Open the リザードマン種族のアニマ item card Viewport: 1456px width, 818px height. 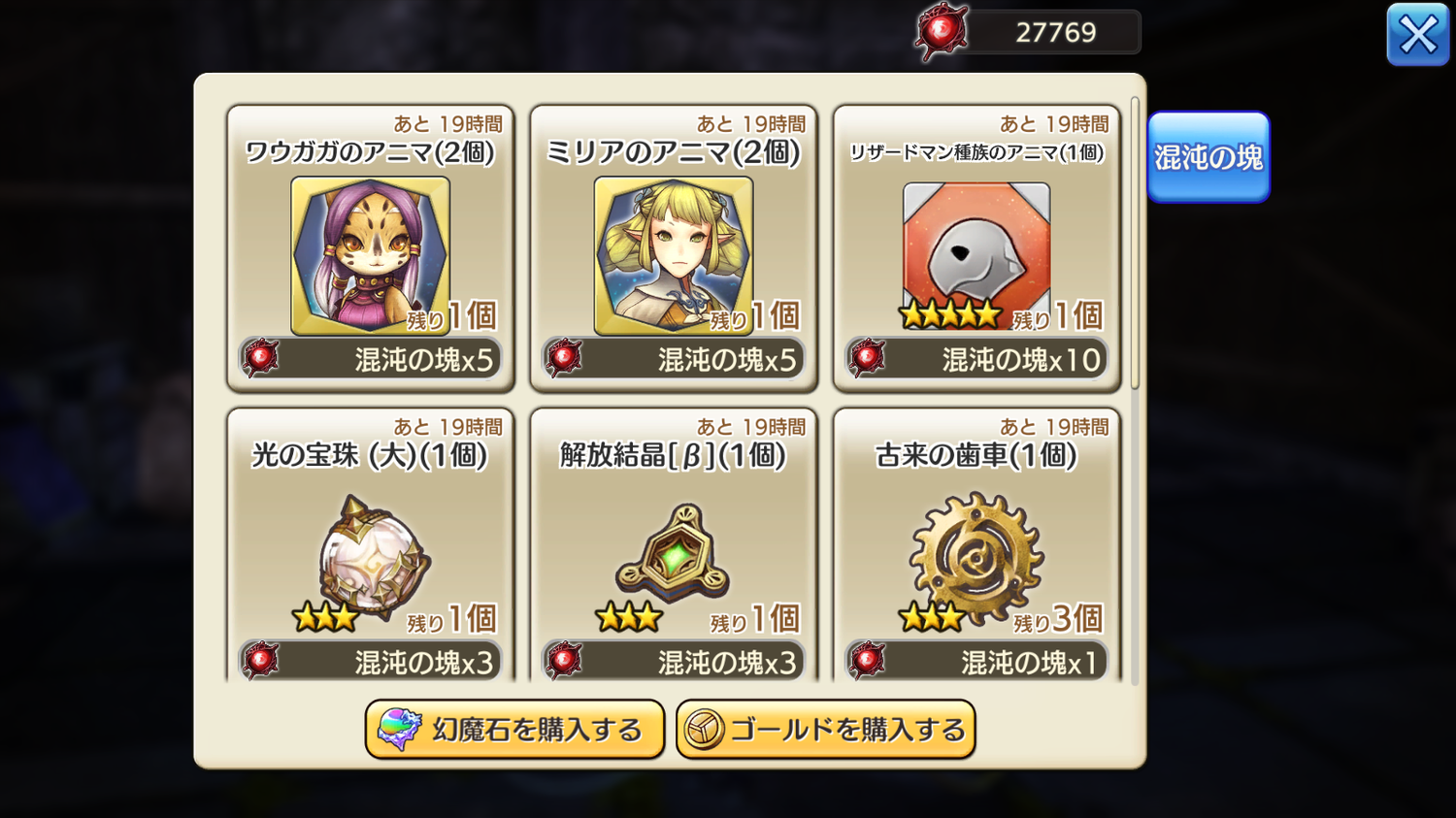tap(976, 249)
